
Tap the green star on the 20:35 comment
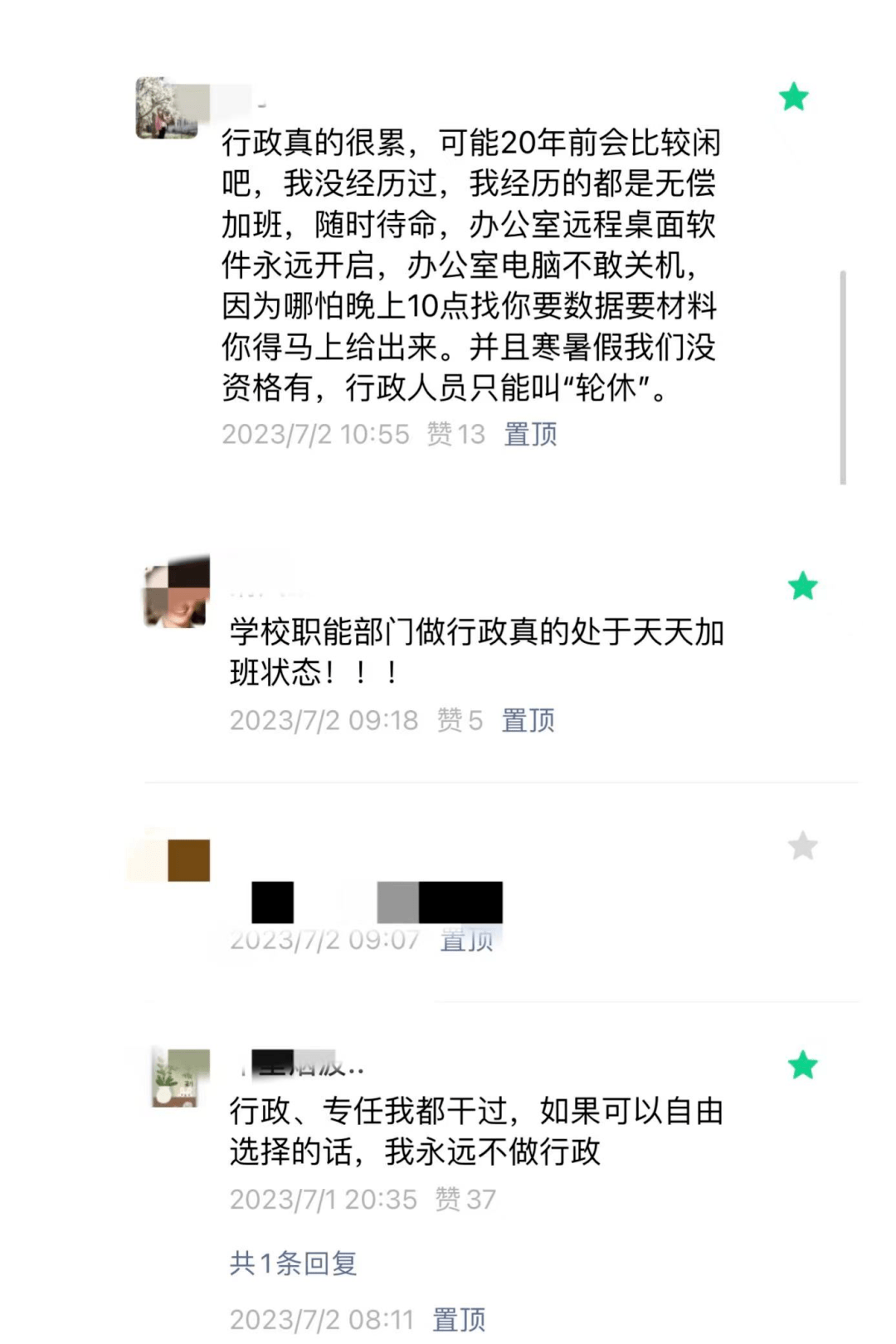point(802,1065)
